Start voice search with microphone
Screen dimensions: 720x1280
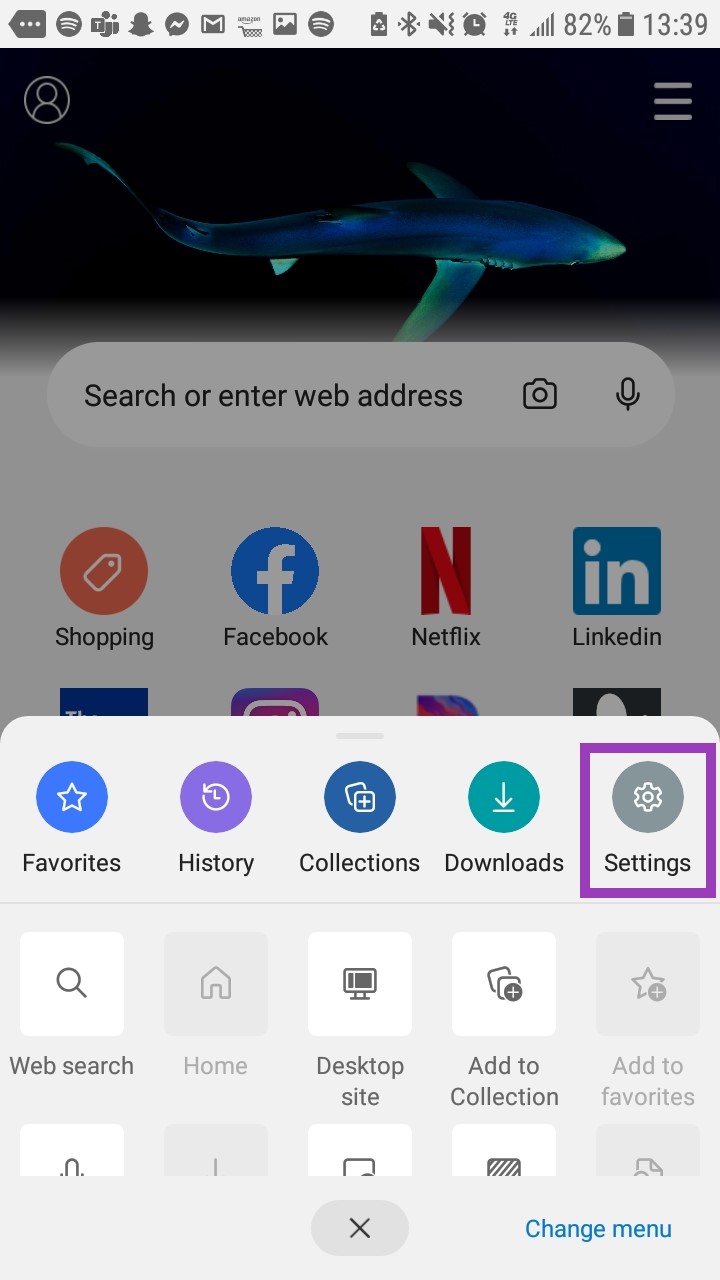[628, 395]
